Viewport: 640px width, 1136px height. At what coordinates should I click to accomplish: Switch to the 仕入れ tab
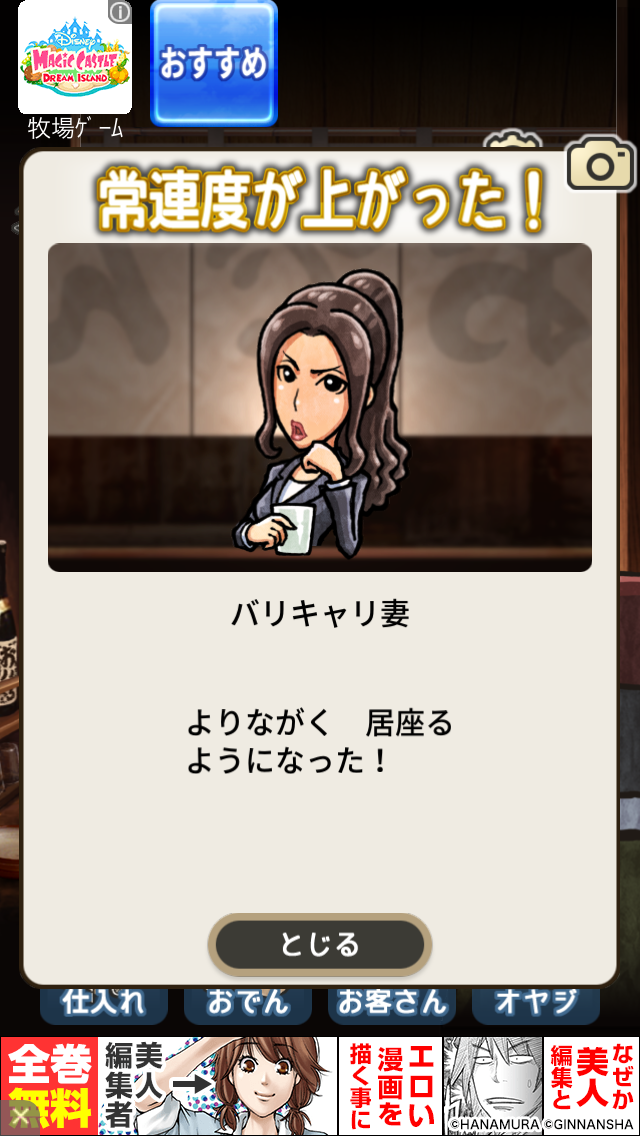click(103, 1003)
